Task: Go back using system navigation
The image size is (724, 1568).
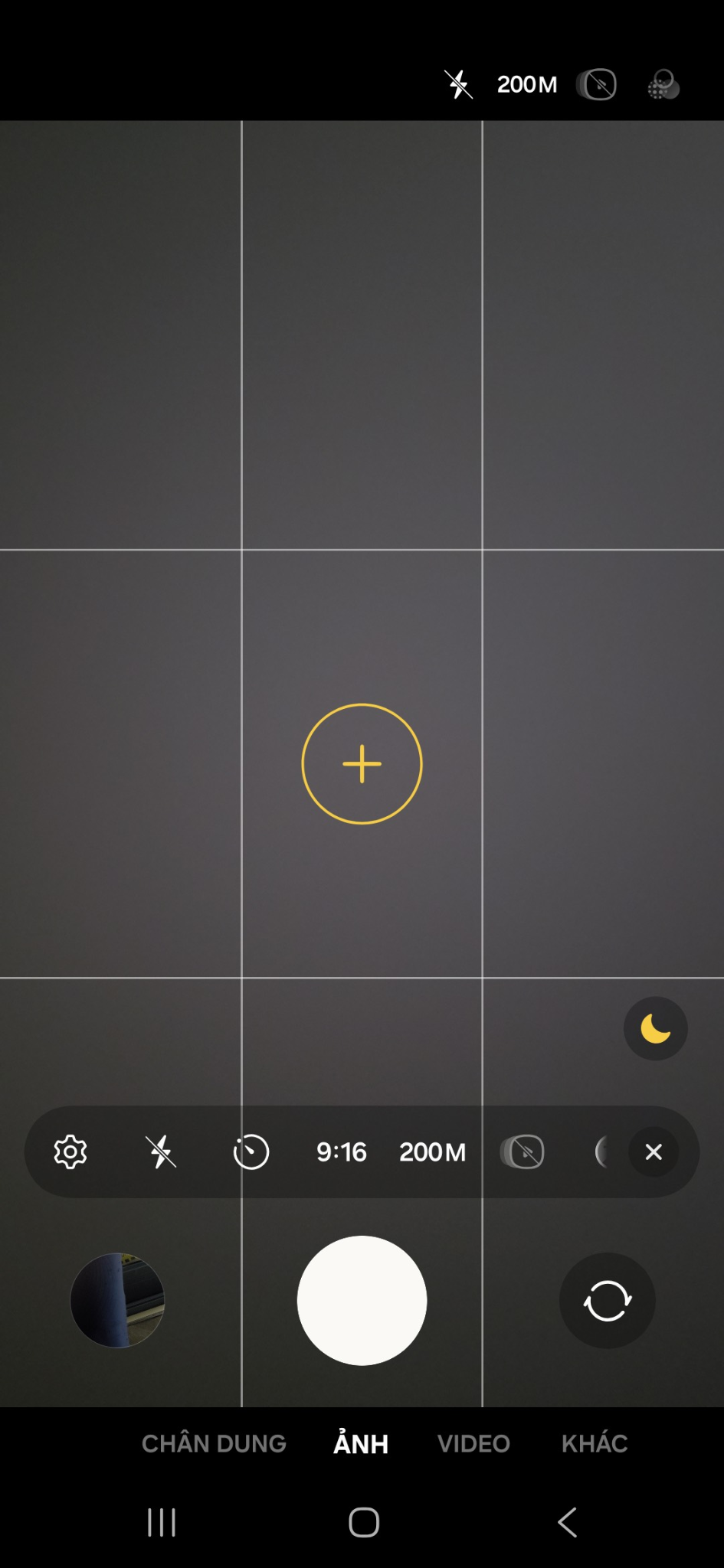Action: (567, 1522)
